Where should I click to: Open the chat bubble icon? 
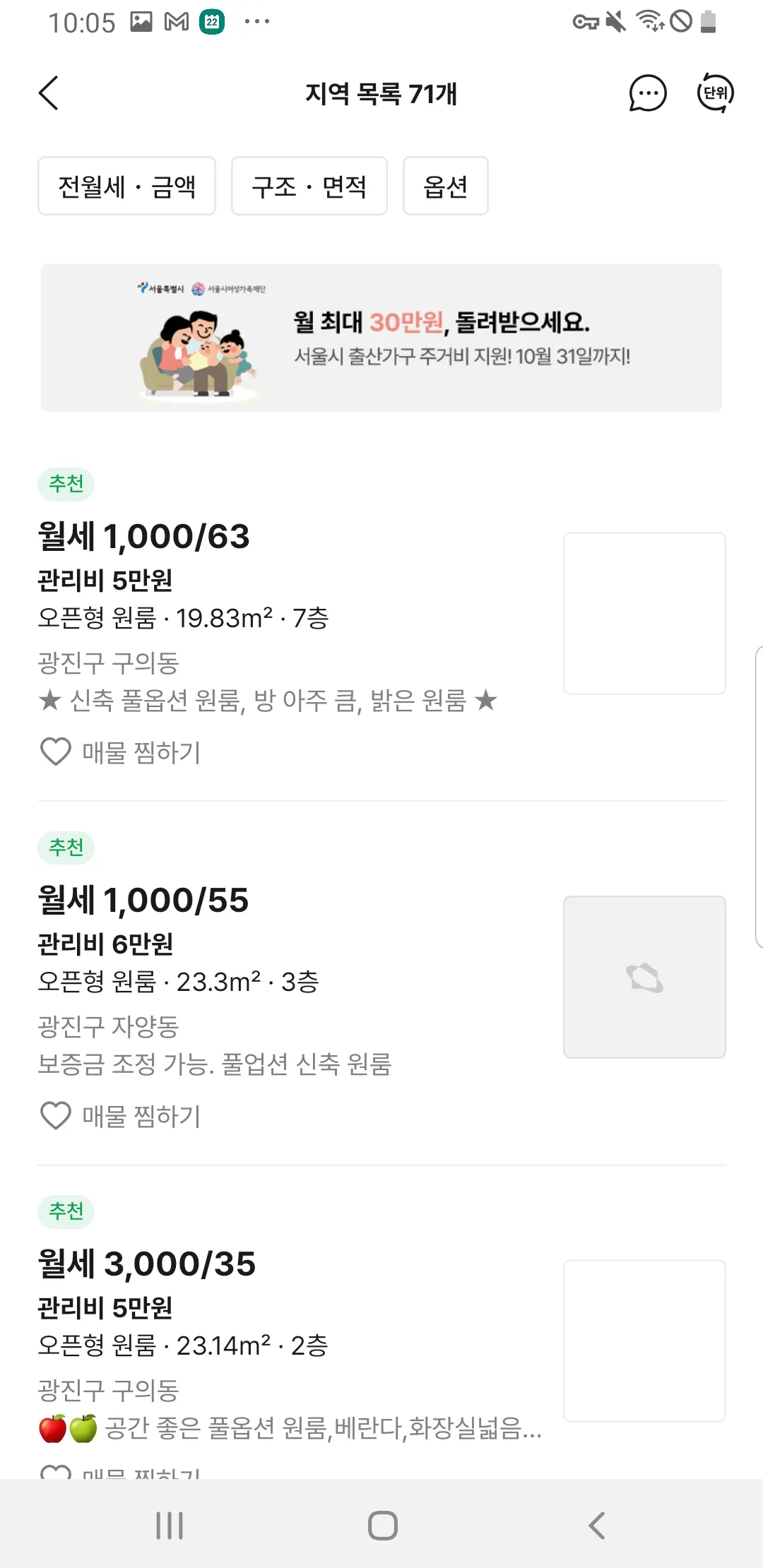click(x=647, y=93)
